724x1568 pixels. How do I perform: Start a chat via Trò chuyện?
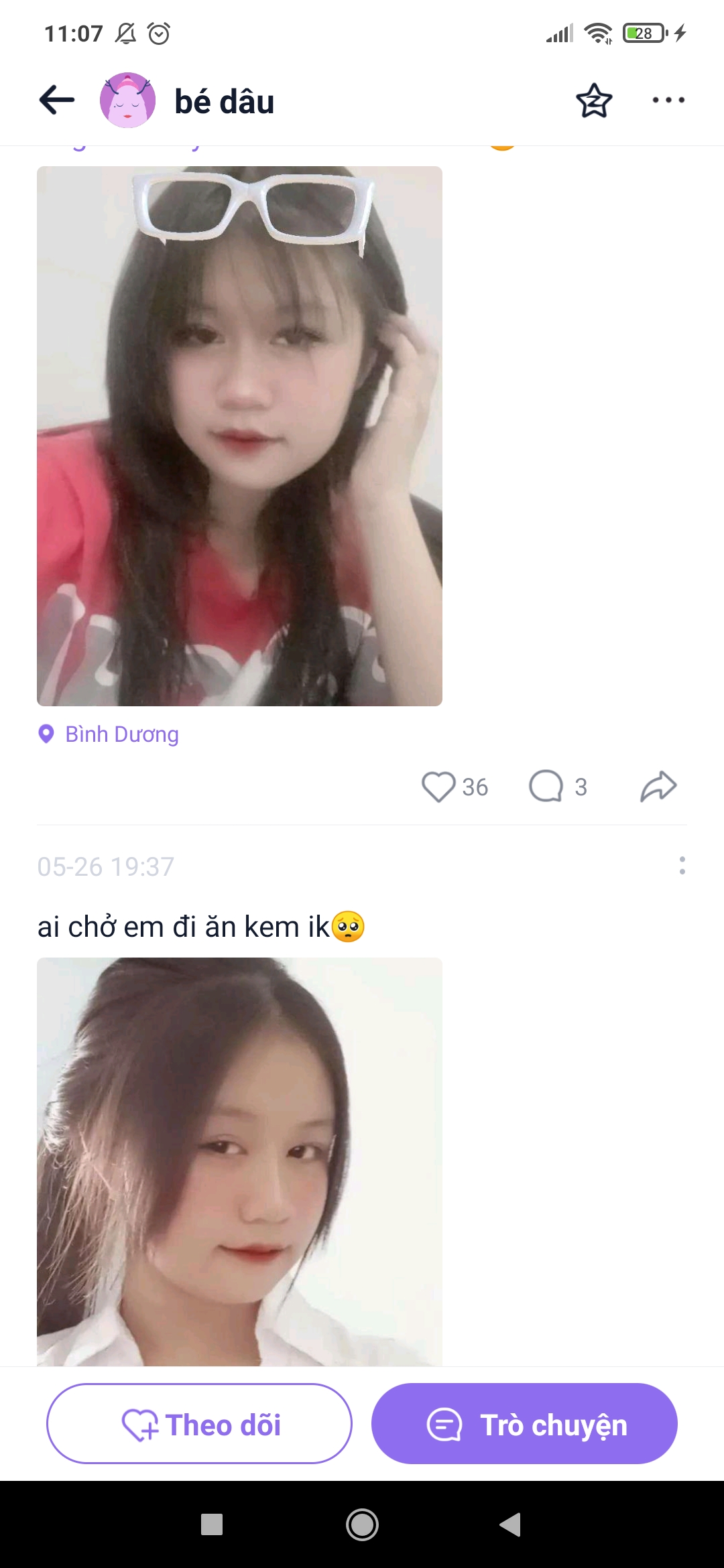(x=524, y=1424)
